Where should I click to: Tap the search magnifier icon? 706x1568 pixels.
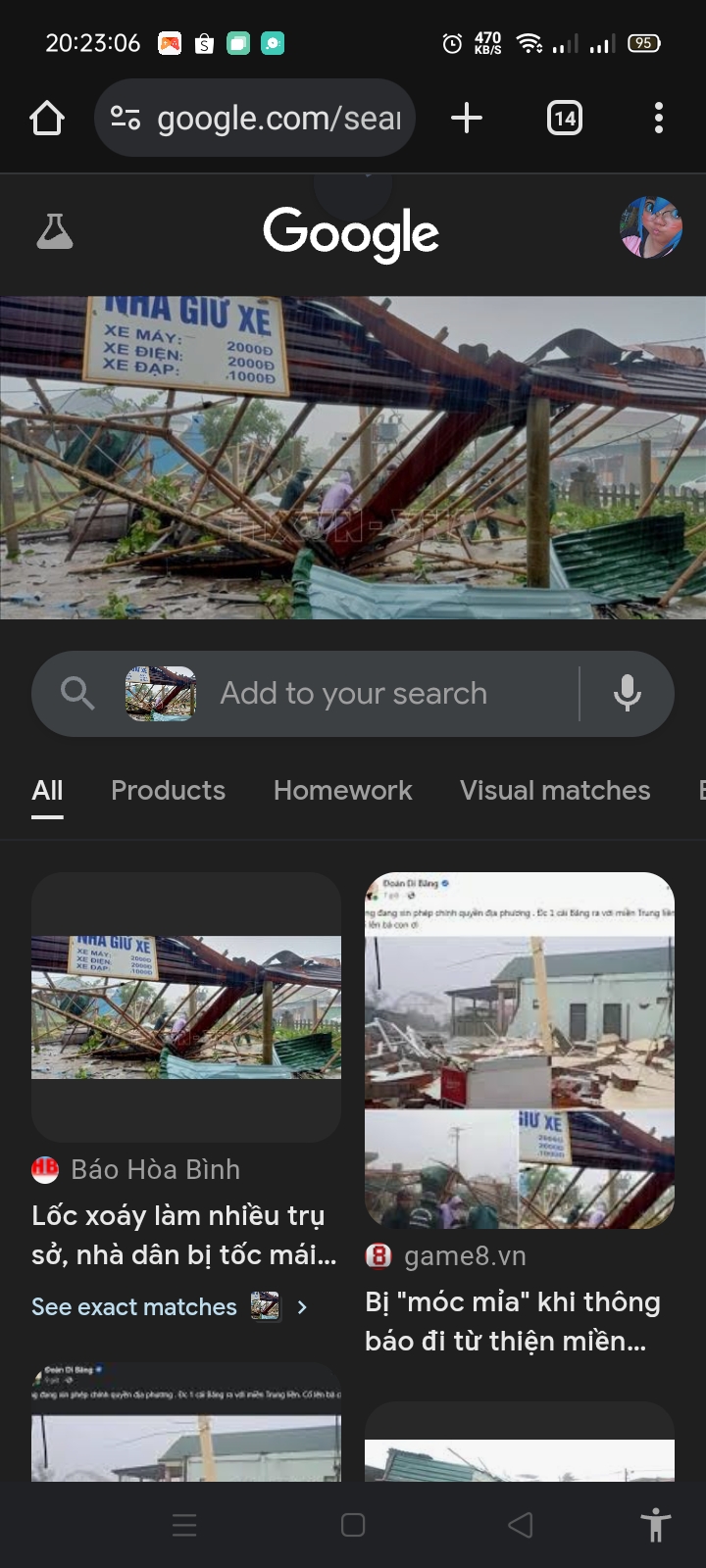[x=77, y=694]
